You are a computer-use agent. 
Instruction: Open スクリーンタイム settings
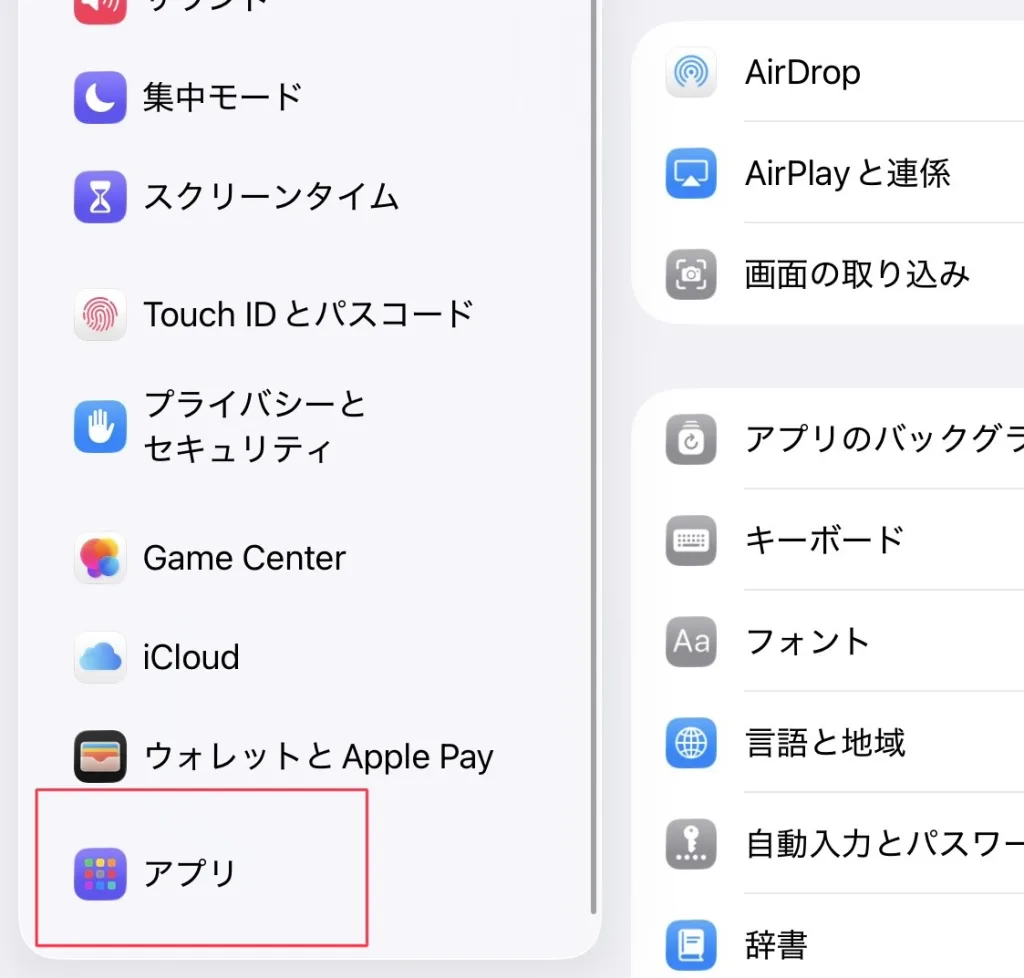tap(270, 197)
